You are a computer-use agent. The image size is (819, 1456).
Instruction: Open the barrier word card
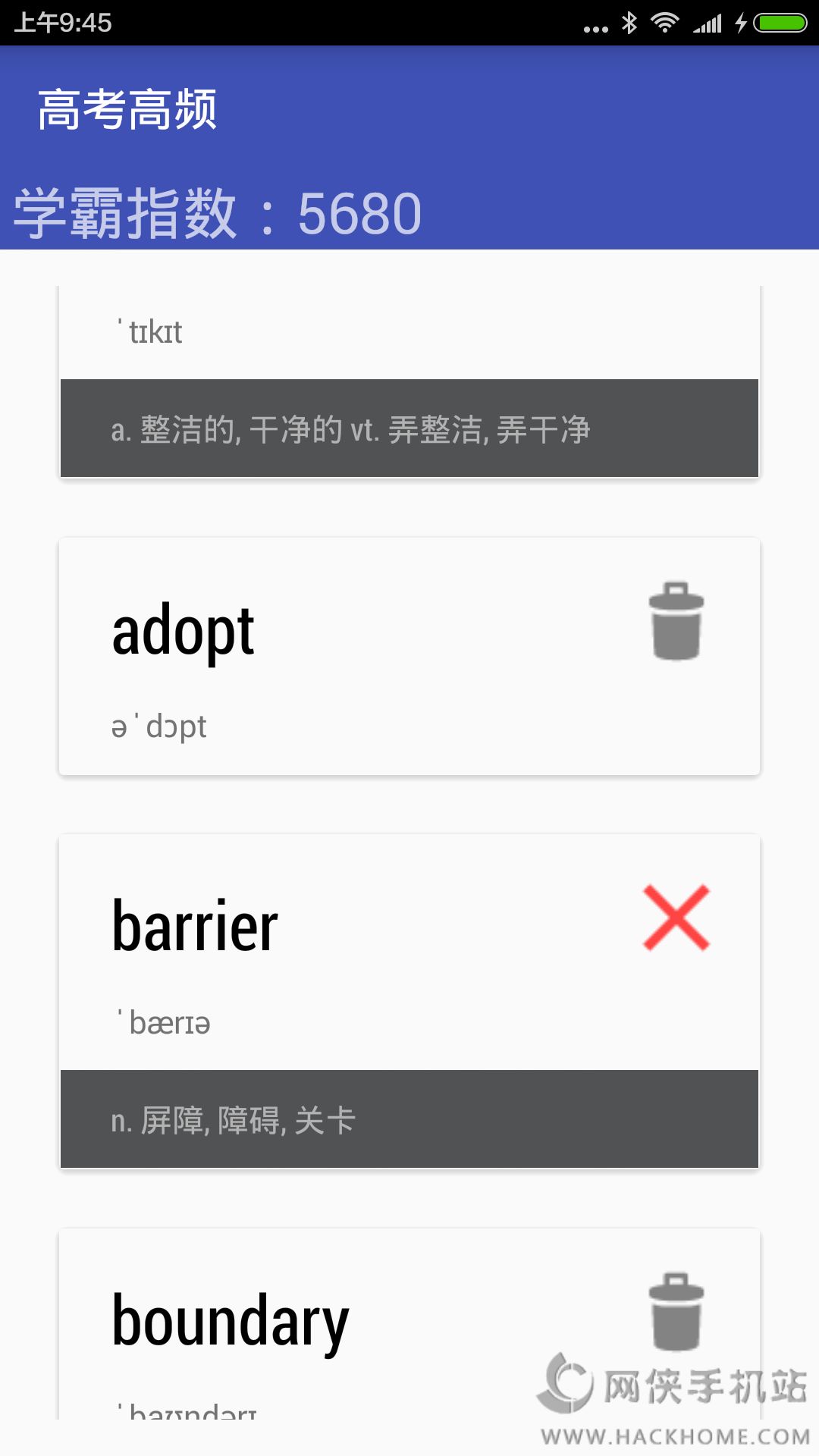[409, 1002]
